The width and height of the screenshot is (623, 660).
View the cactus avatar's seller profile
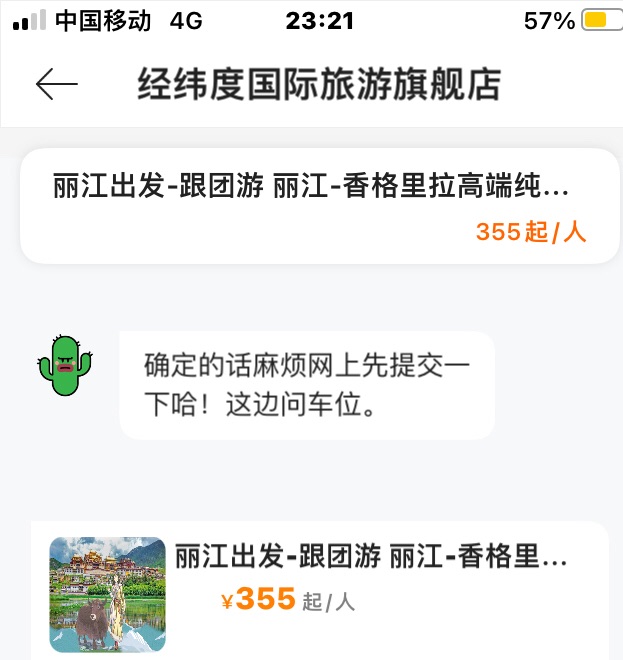pos(65,366)
